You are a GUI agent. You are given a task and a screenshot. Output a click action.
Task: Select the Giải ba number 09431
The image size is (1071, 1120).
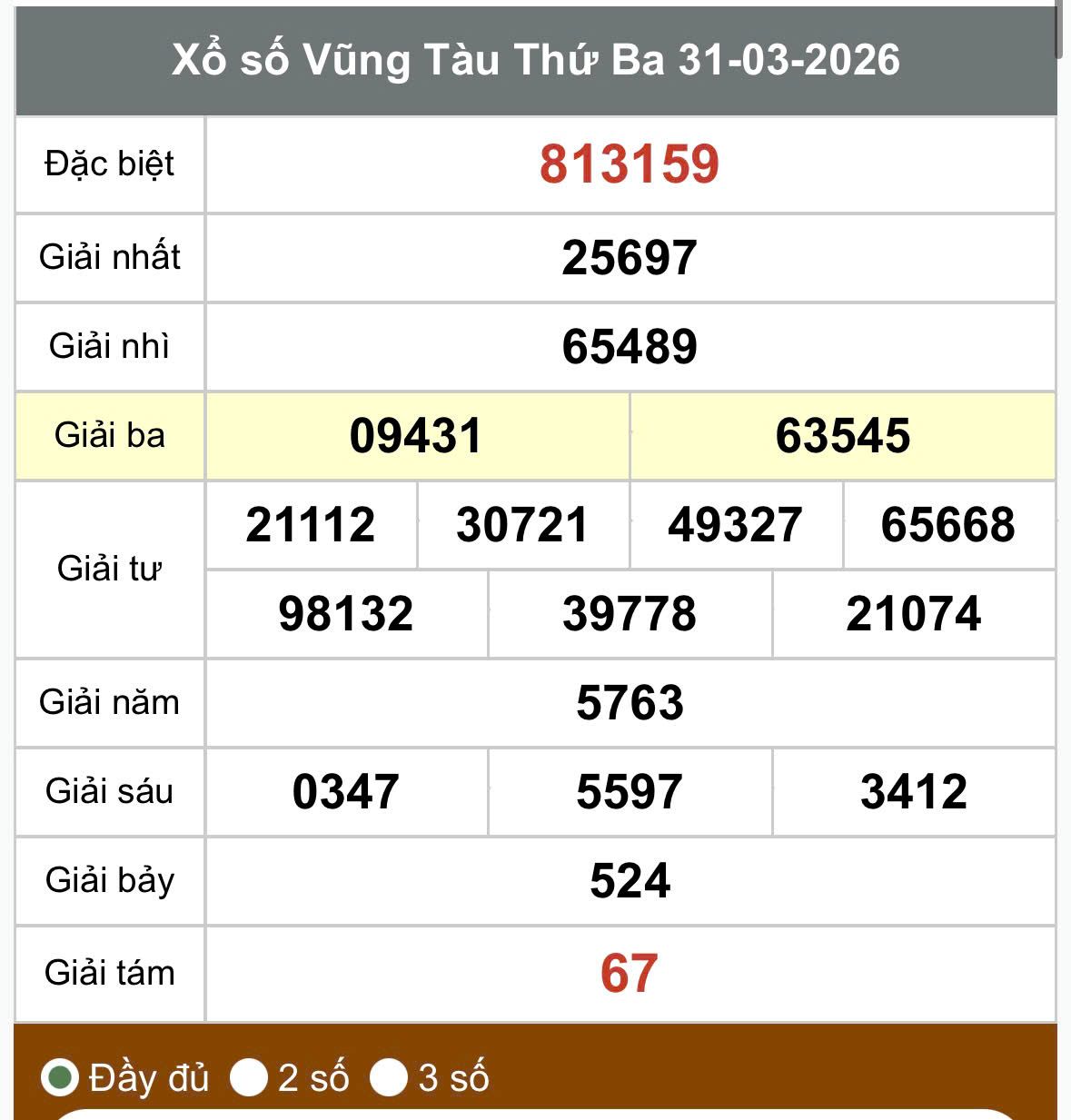tap(418, 436)
